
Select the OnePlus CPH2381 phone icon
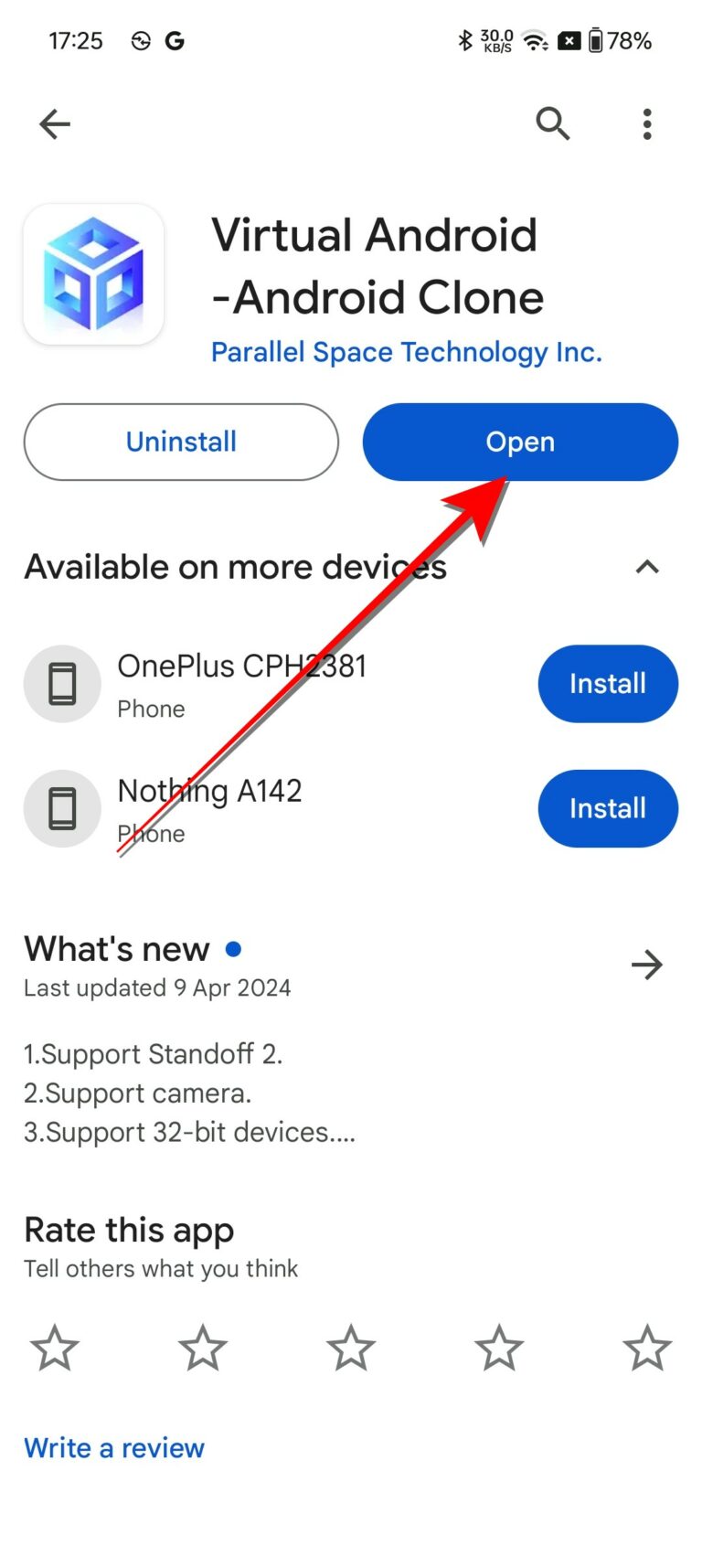[61, 683]
